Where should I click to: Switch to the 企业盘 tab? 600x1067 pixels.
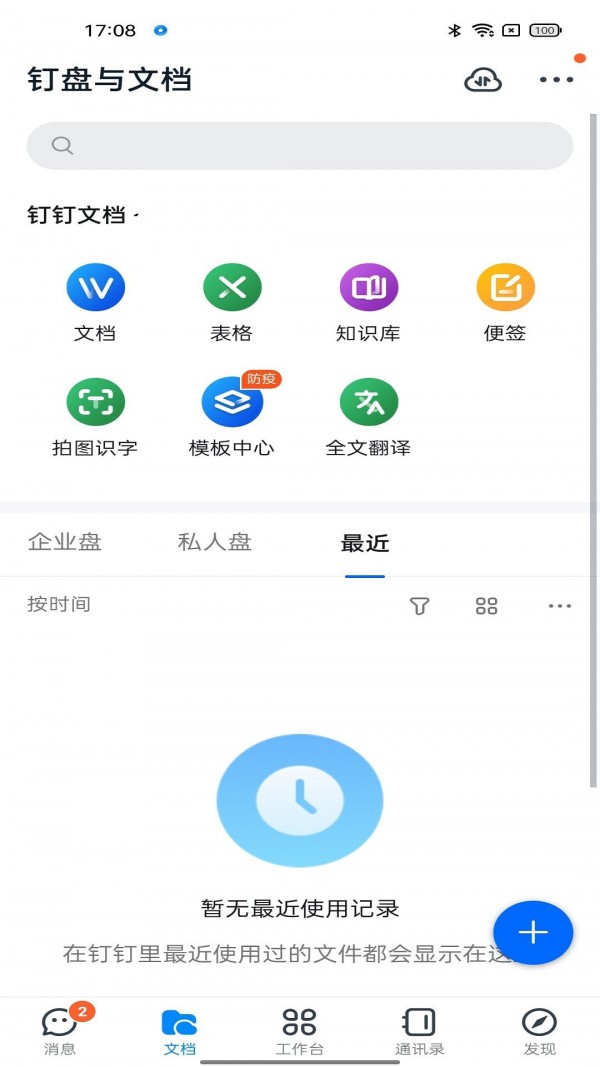[x=65, y=543]
